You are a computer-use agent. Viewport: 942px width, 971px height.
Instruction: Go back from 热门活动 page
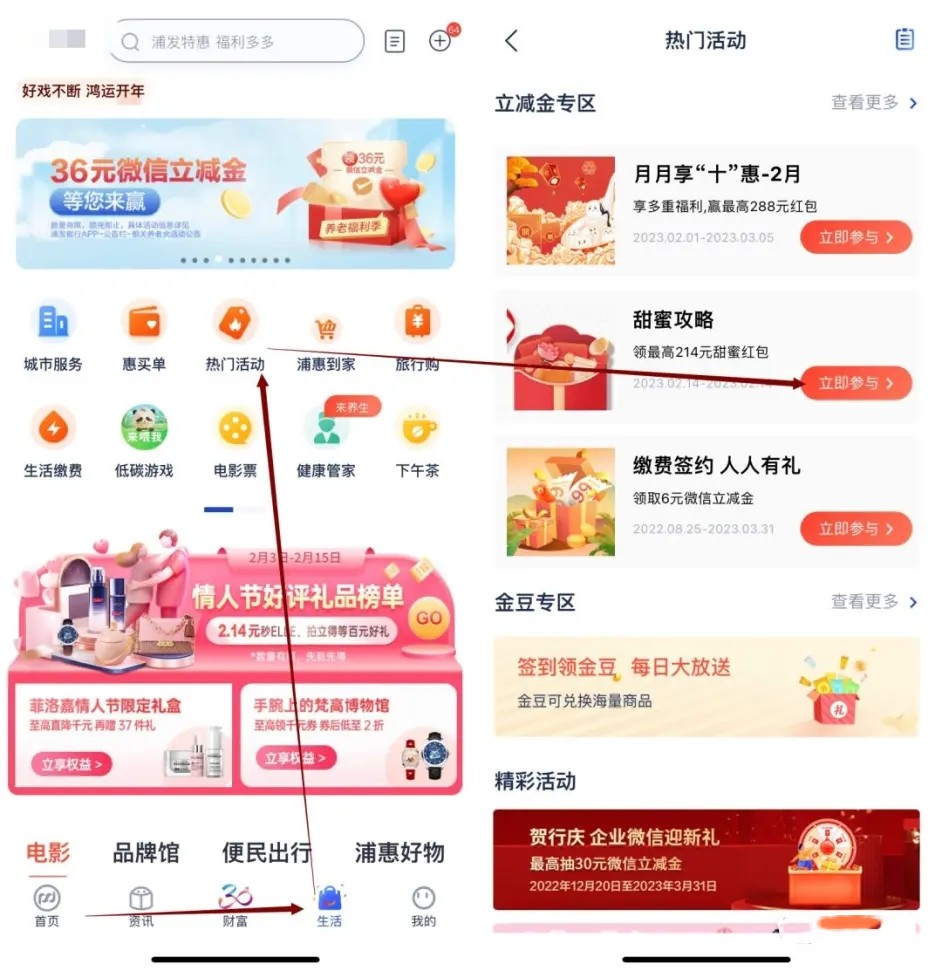coord(512,41)
